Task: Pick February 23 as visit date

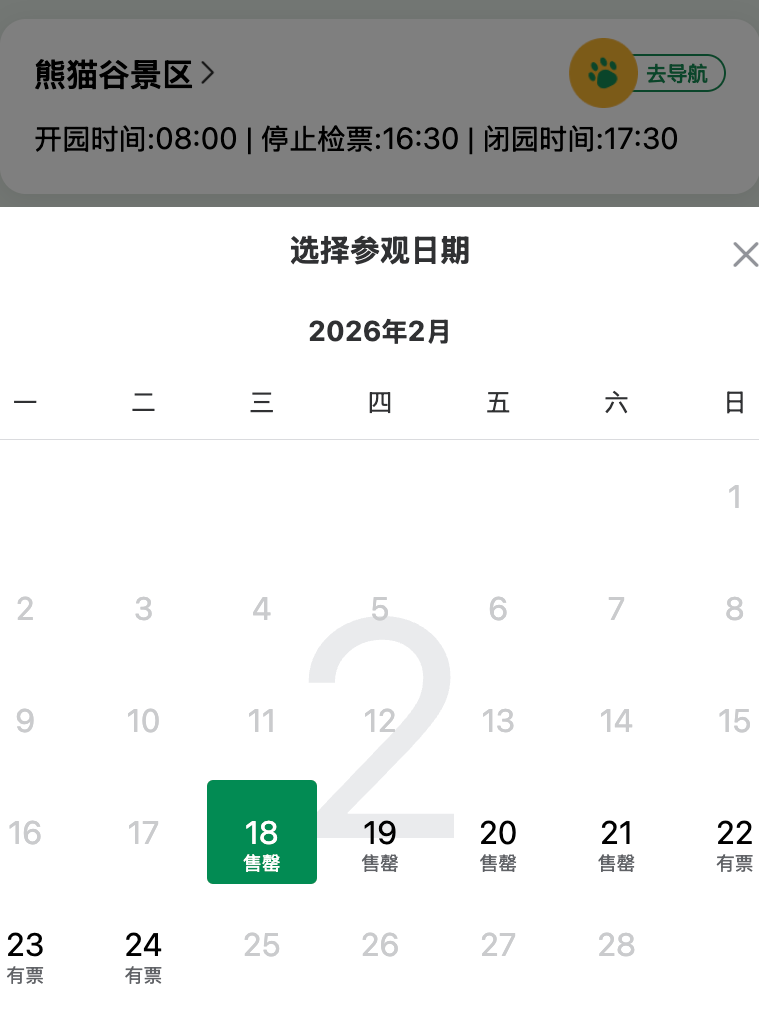Action: [26, 955]
